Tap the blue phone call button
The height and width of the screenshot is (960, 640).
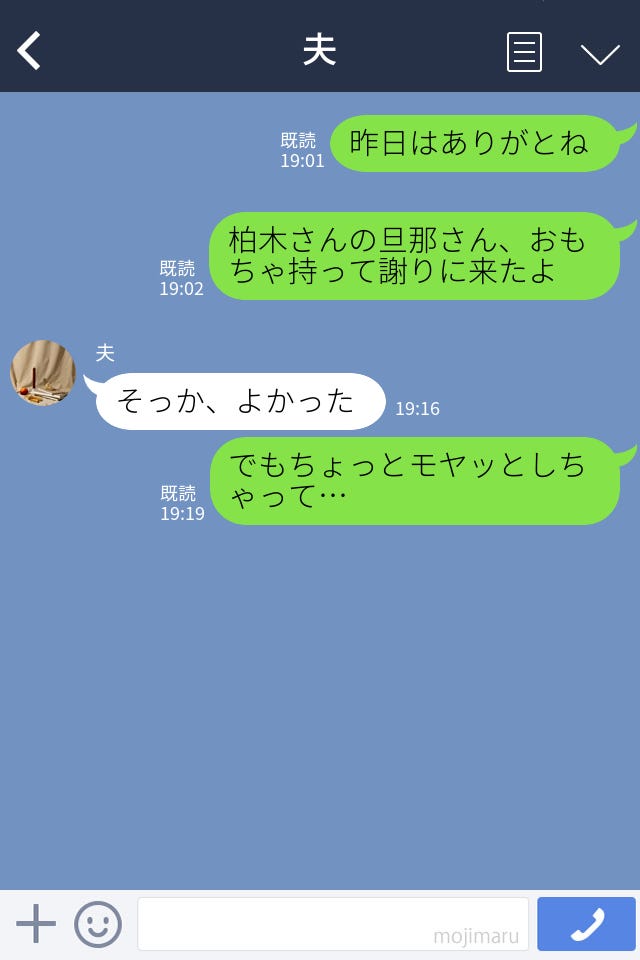coord(586,924)
